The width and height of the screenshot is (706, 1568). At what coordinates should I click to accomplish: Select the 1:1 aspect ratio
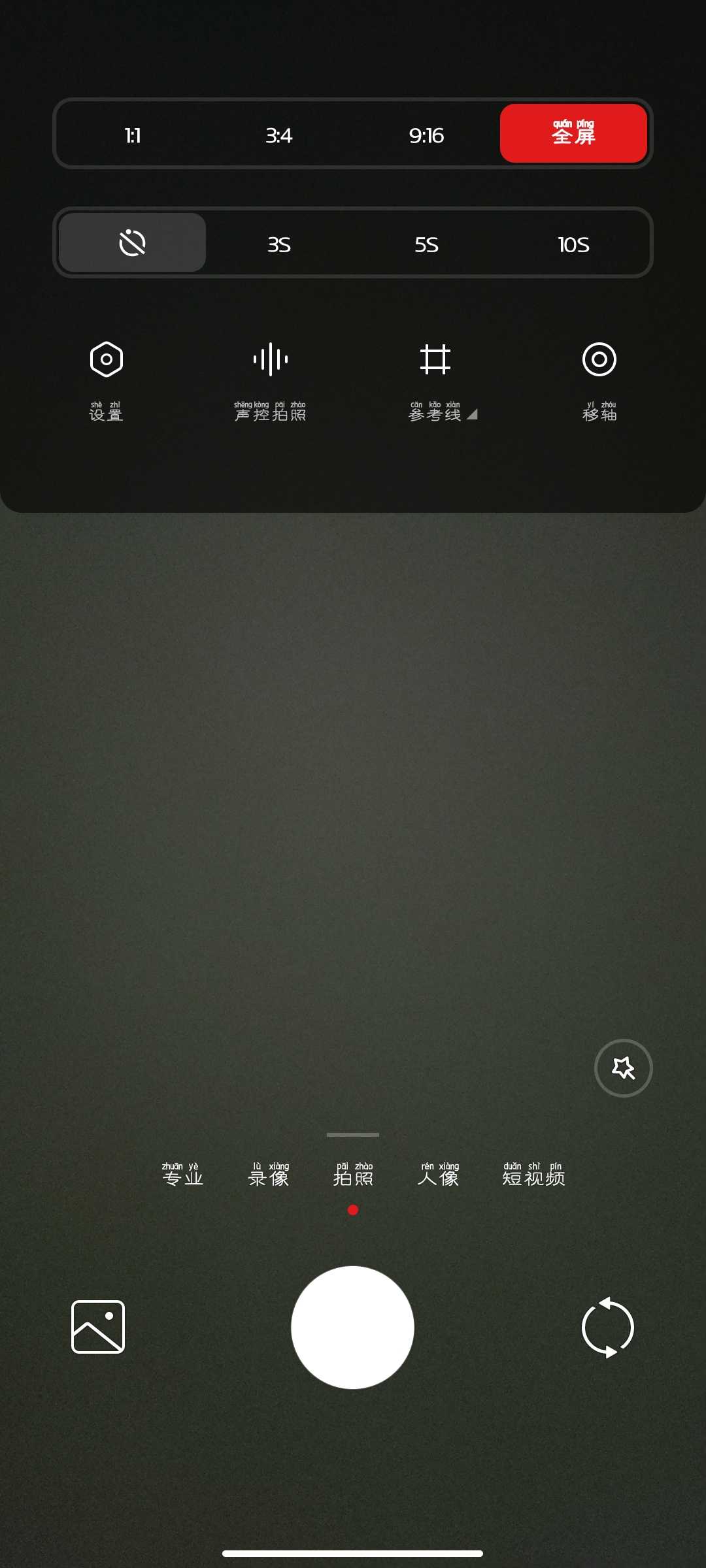point(133,135)
